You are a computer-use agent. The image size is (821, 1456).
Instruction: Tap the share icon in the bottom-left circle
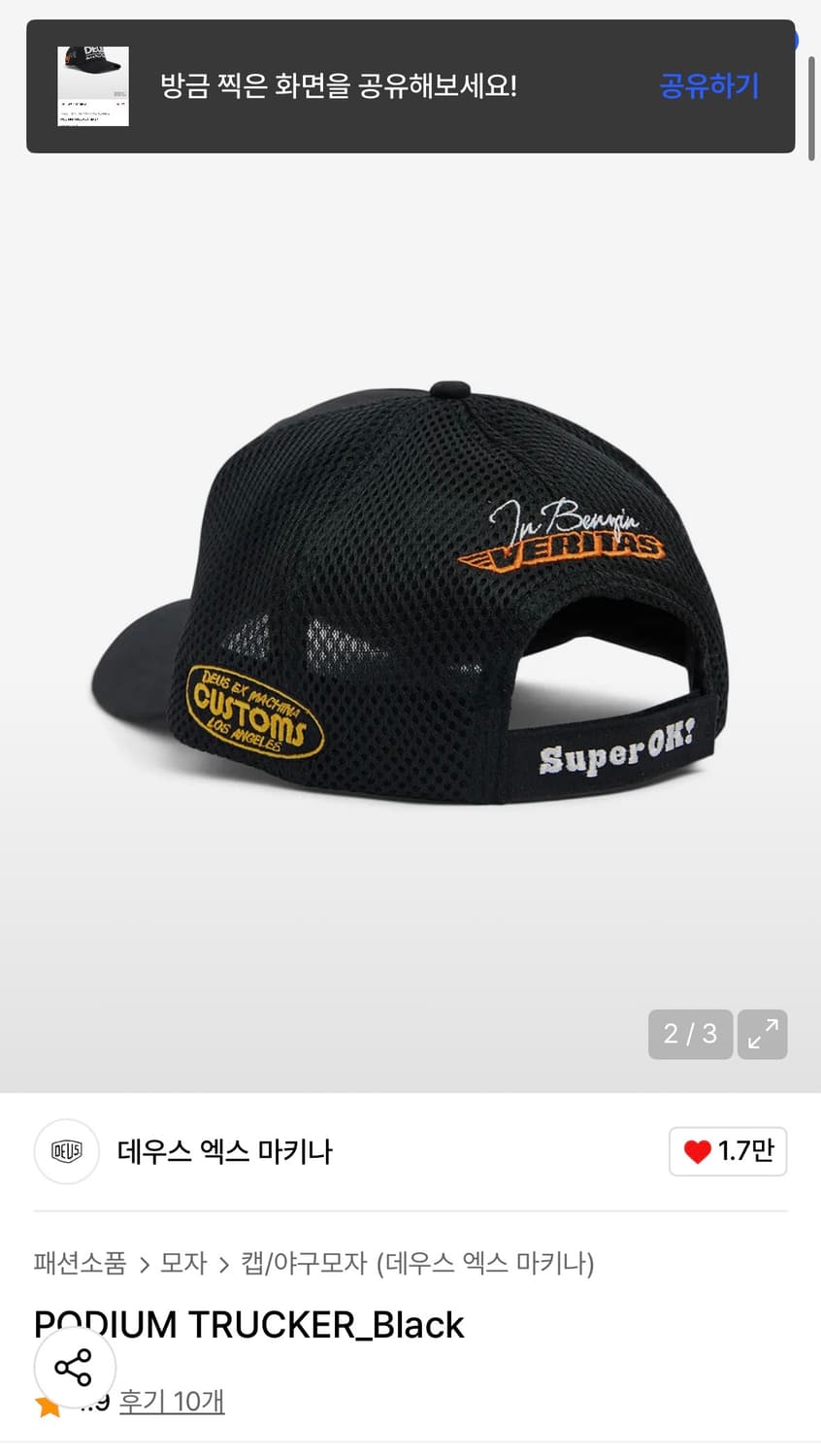click(x=75, y=1368)
